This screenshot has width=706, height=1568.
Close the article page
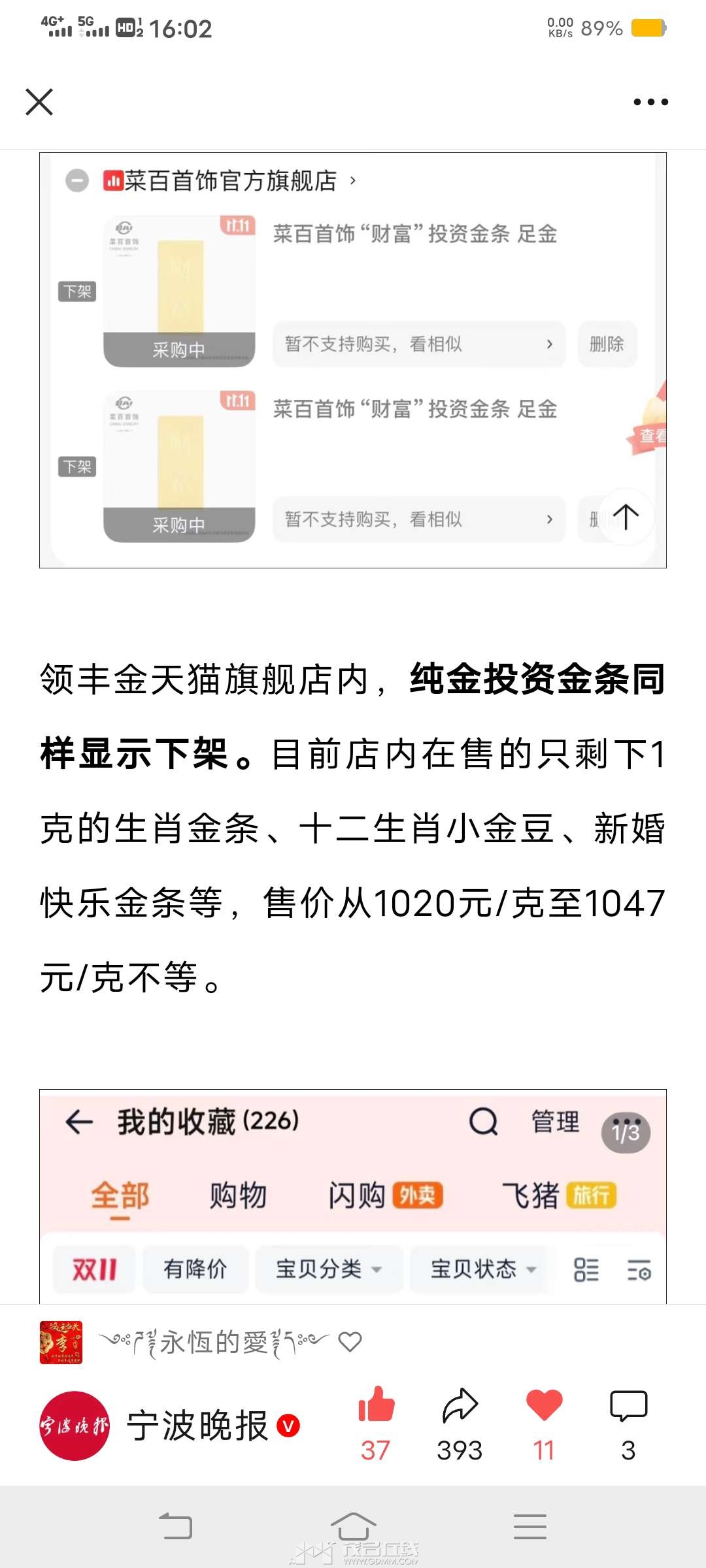[39, 102]
